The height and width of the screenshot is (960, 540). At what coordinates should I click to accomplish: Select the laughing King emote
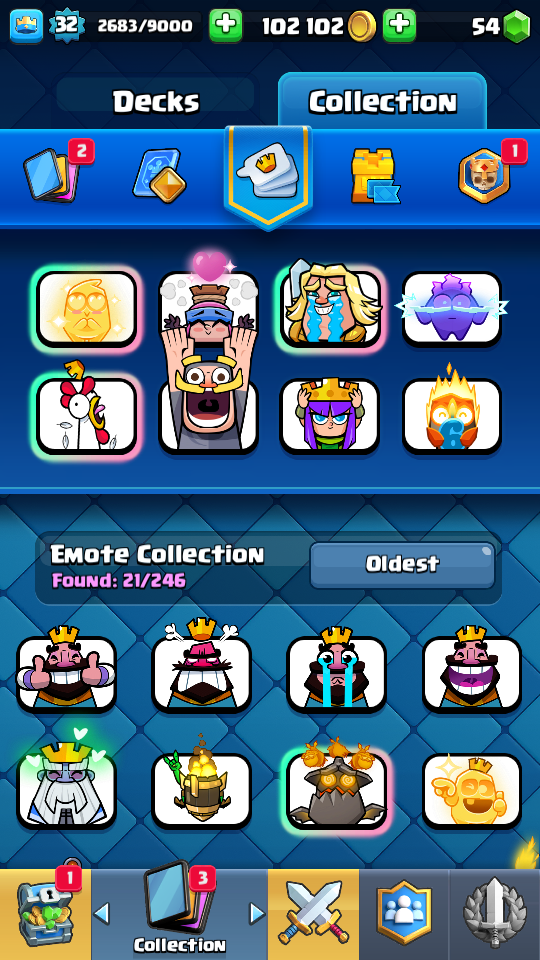coord(472,671)
